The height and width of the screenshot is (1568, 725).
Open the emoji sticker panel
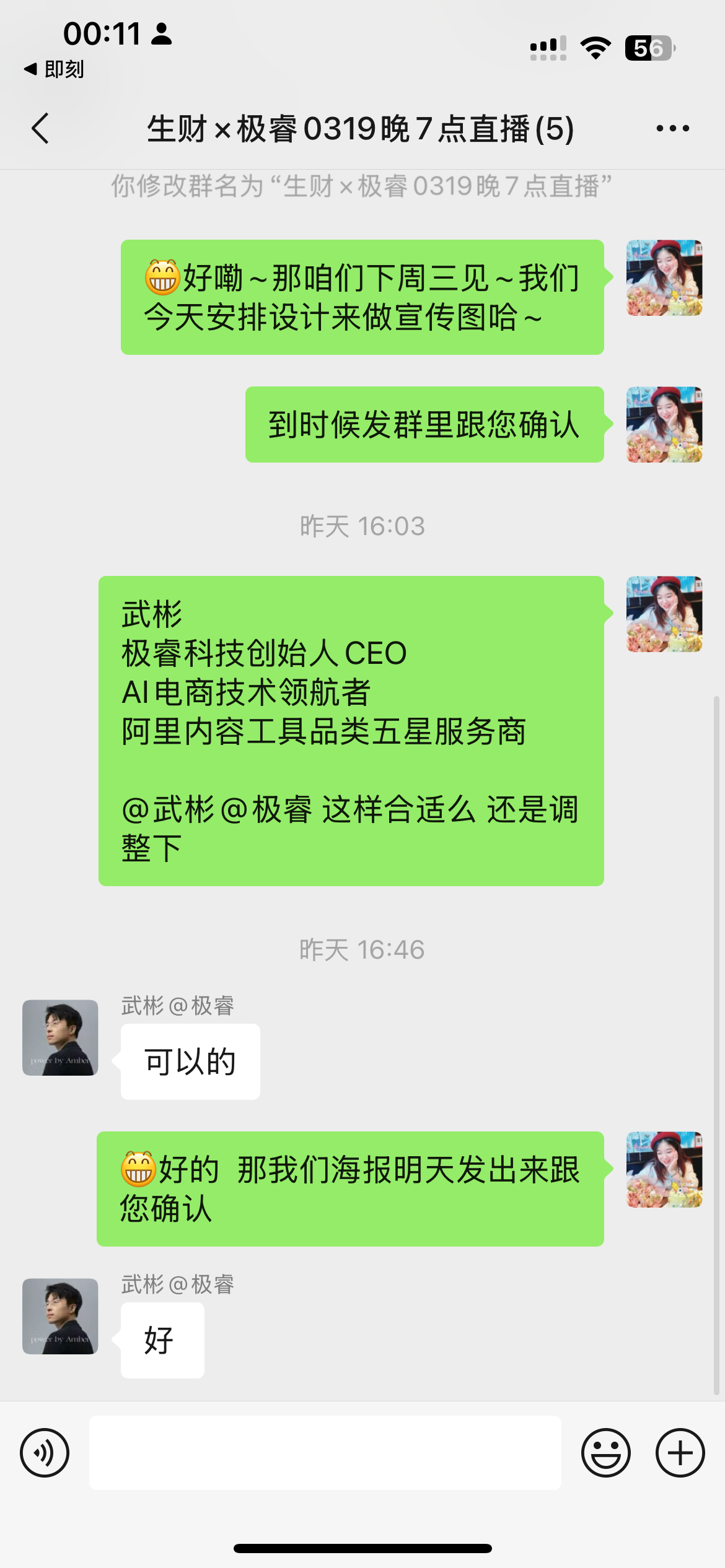pos(606,1453)
